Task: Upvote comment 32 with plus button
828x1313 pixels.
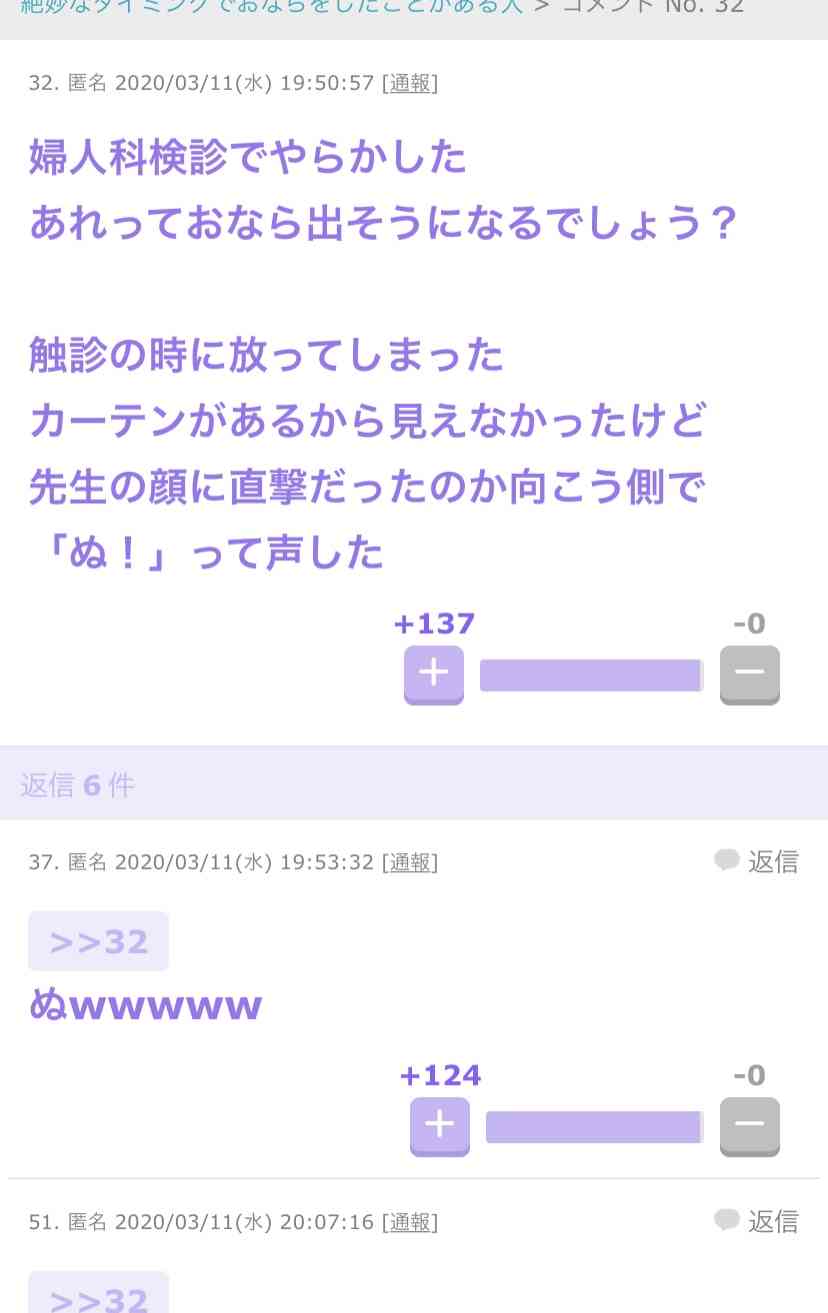Action: pos(434,674)
